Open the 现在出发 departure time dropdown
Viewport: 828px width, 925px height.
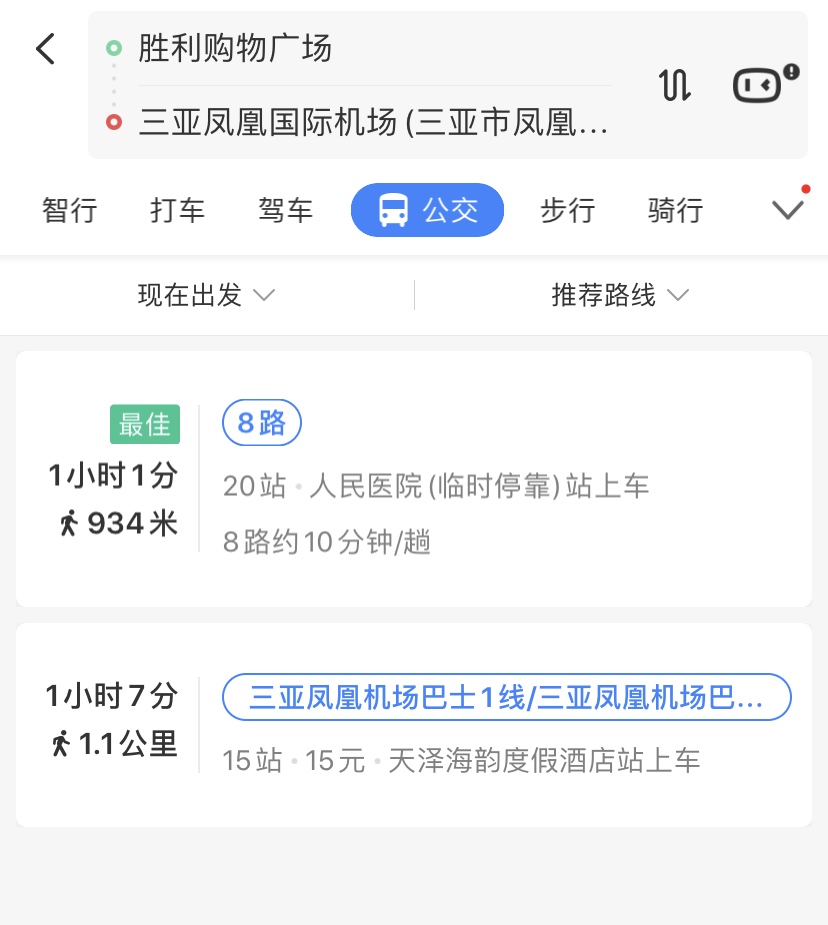[x=206, y=295]
